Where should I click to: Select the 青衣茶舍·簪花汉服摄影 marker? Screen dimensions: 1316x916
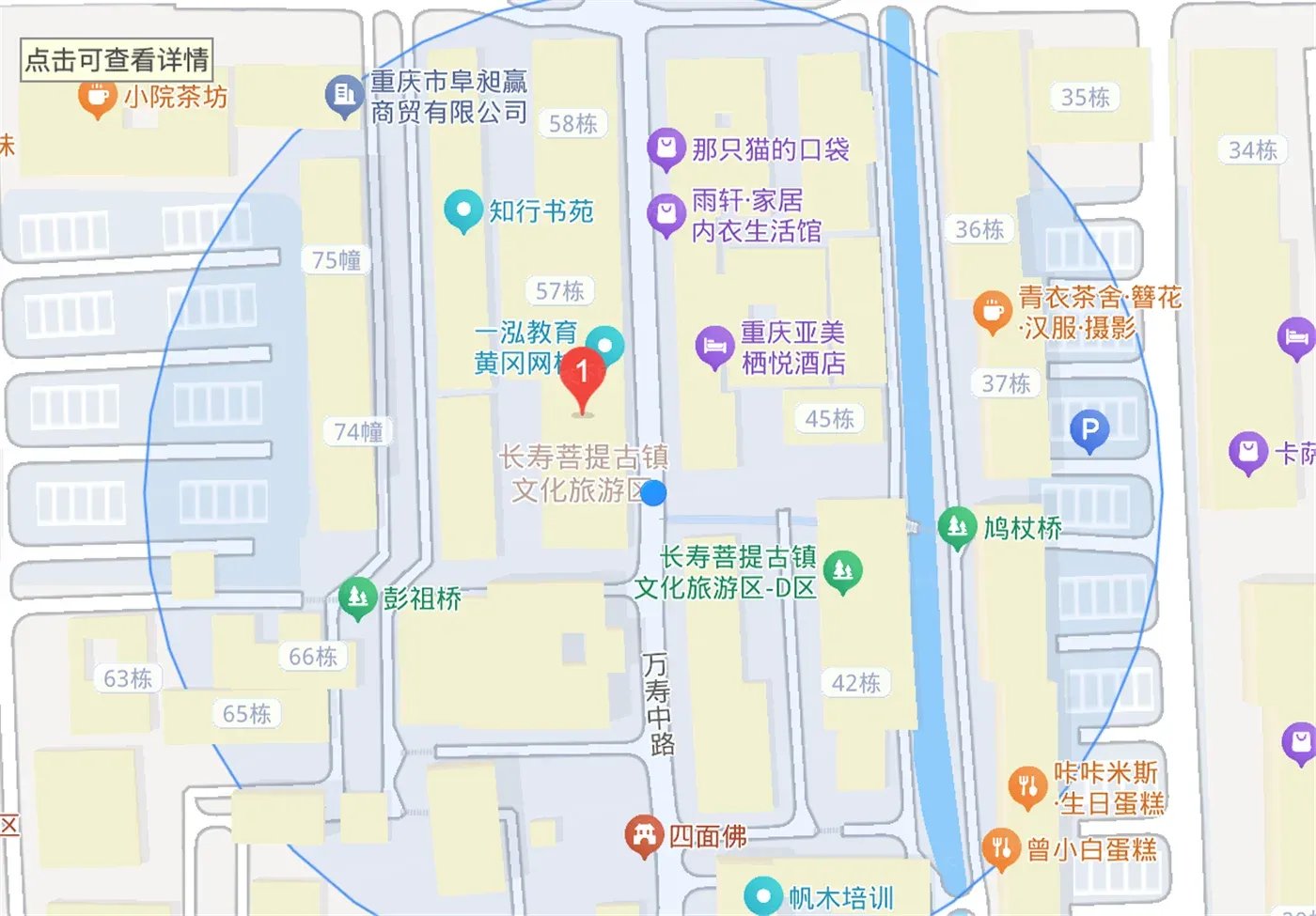991,312
